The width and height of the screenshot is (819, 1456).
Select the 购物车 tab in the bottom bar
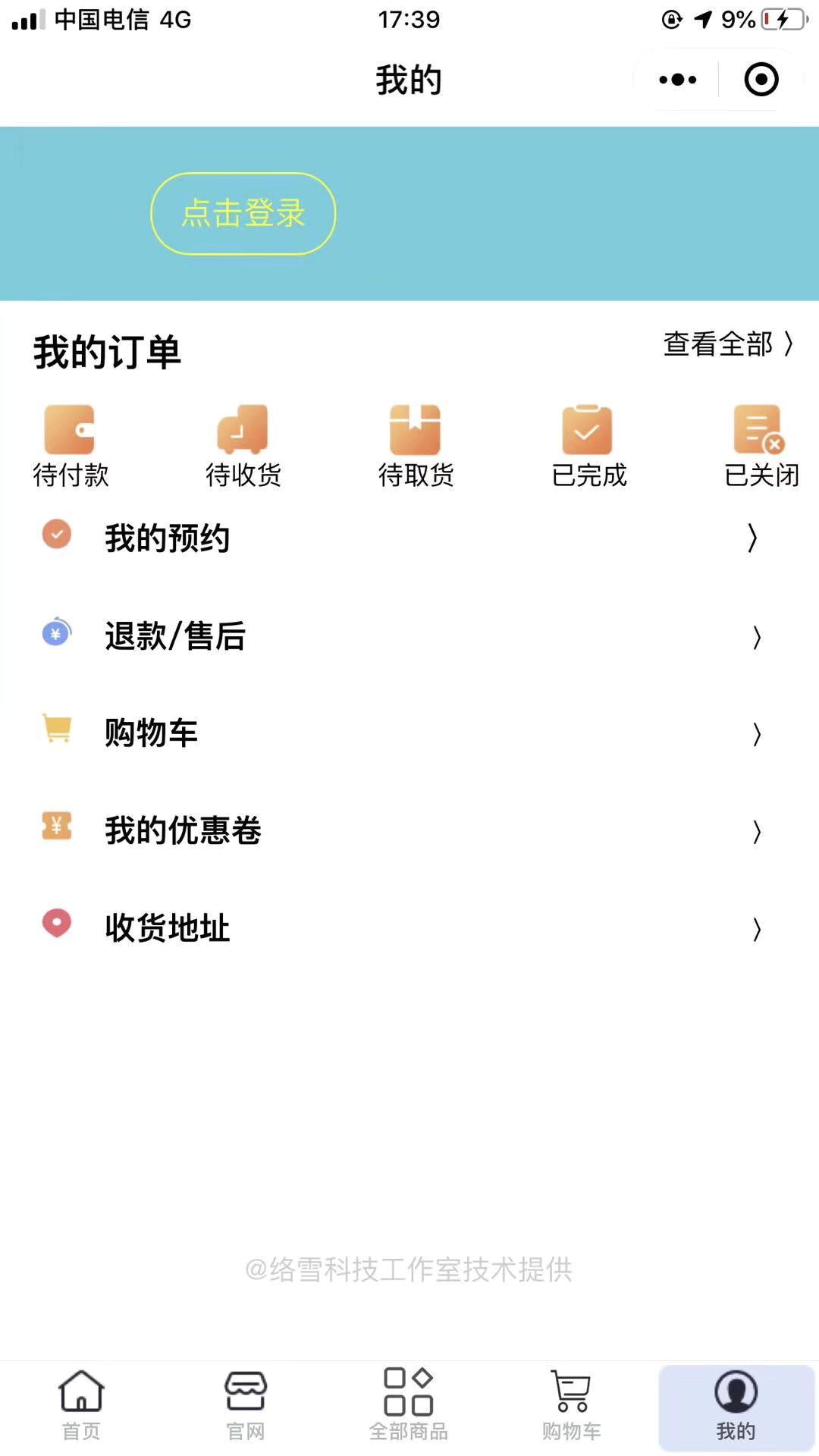coord(572,1405)
